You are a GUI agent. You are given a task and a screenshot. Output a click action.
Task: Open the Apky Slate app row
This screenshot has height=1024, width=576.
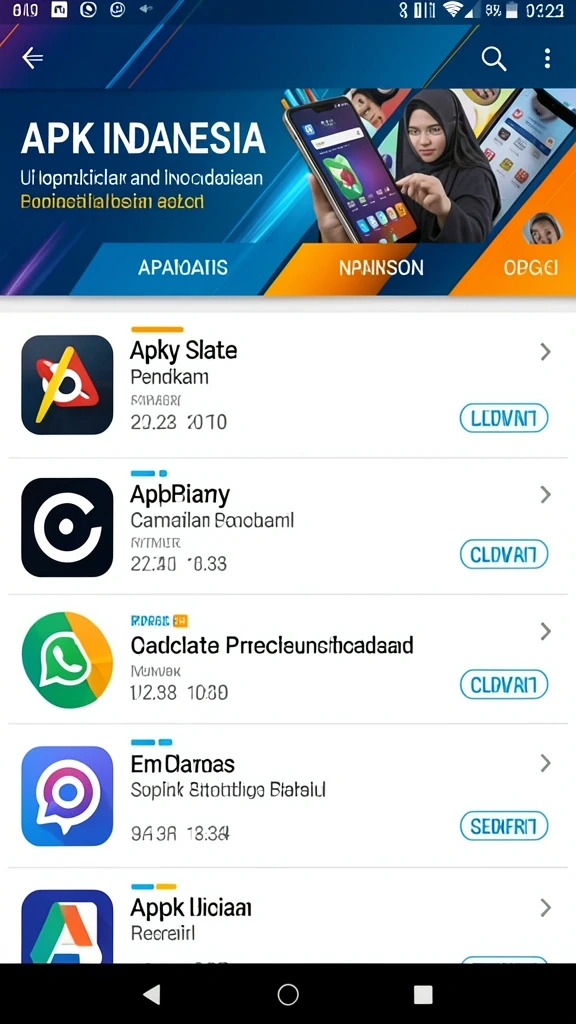tap(288, 385)
